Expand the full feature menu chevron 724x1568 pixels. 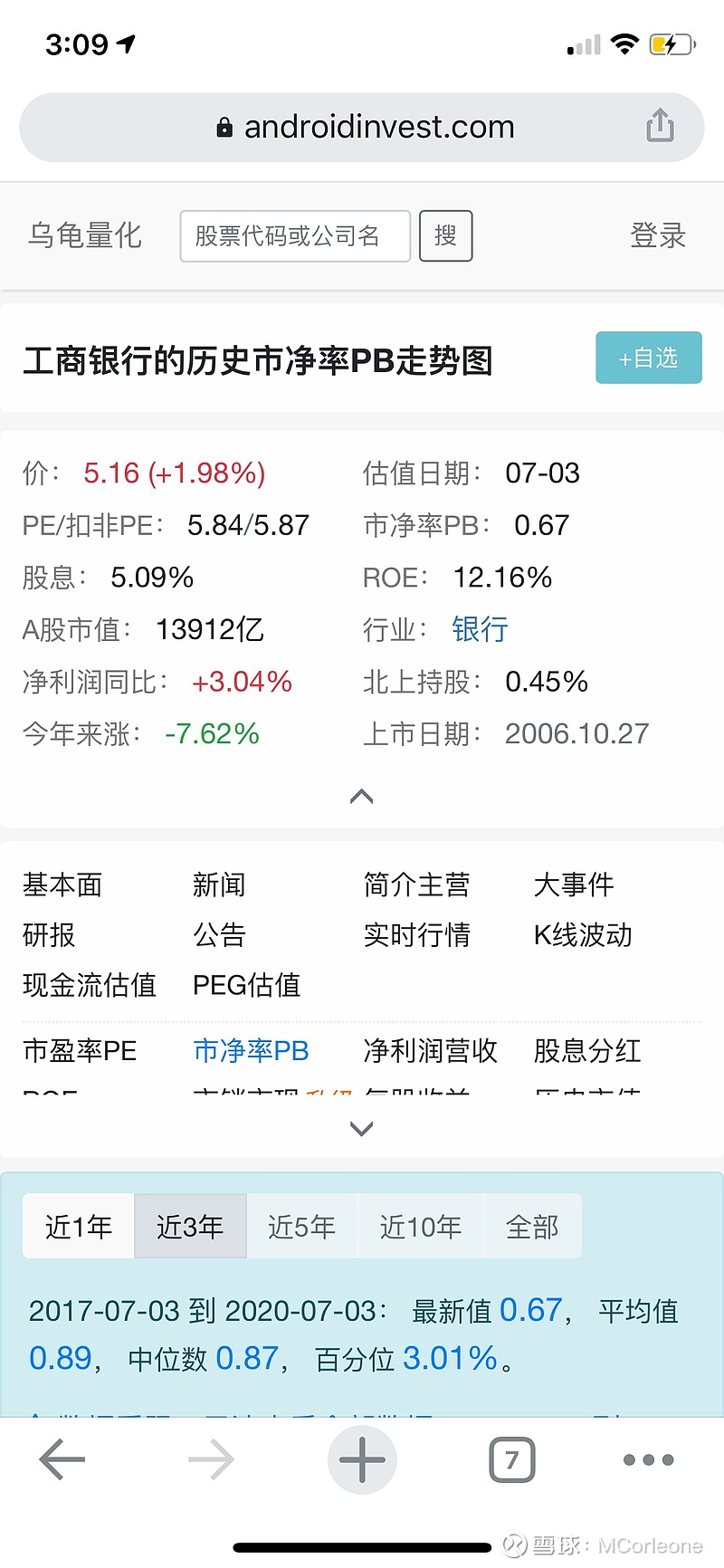coord(361,1128)
